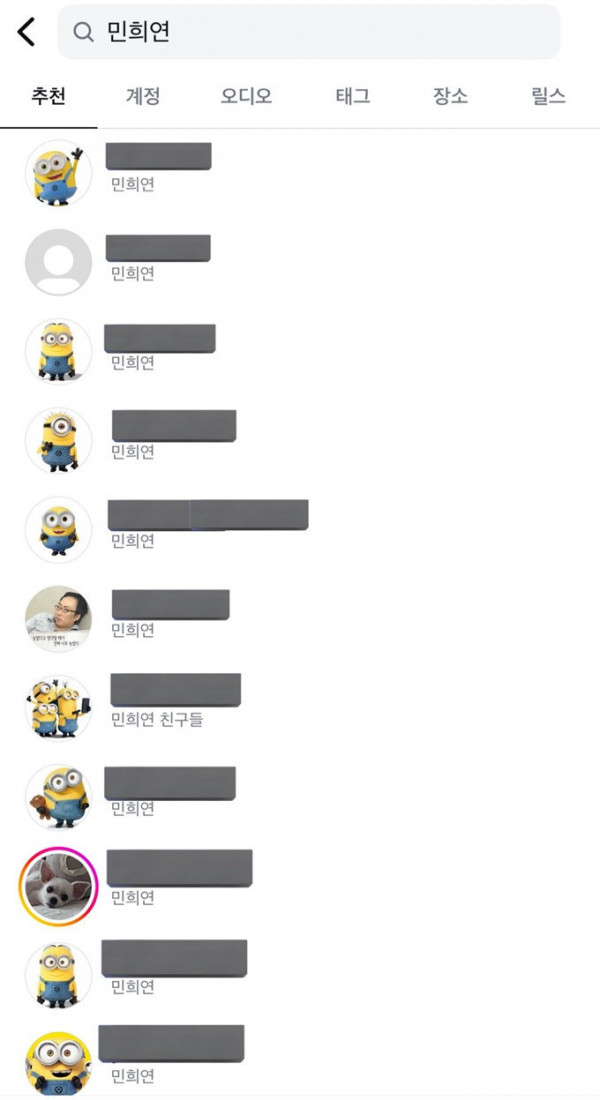Open the 오디오 tab

tap(246, 97)
